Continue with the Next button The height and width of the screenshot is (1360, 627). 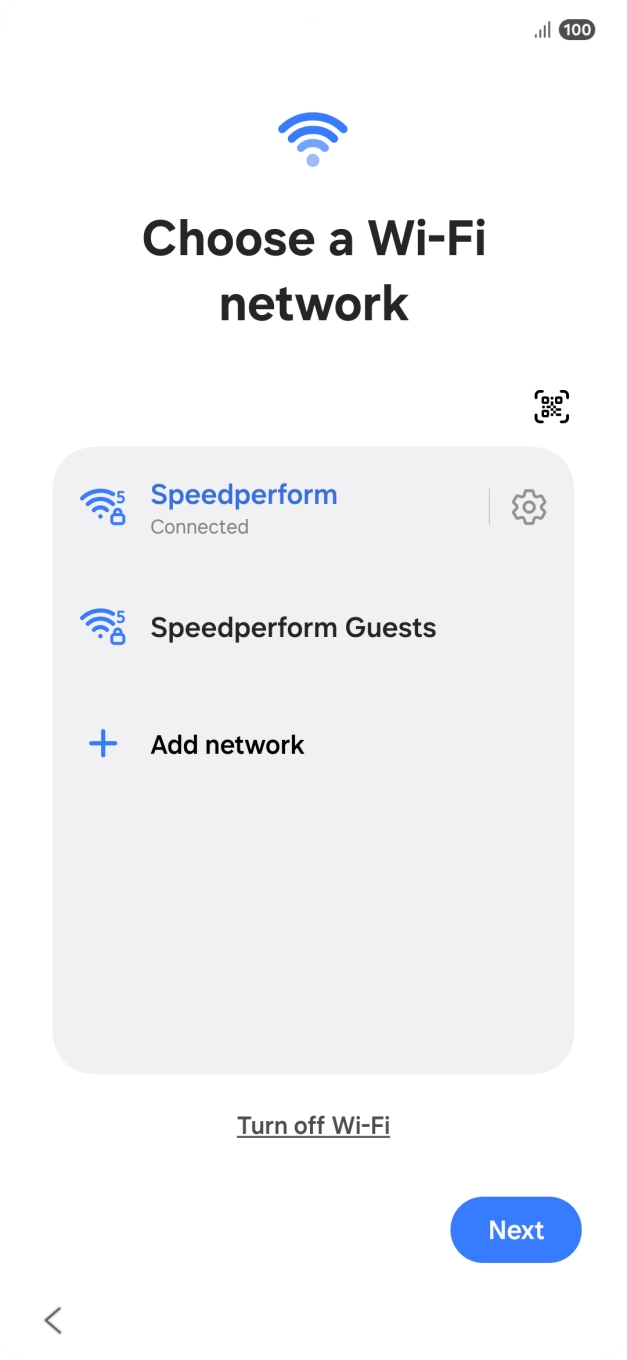(516, 1230)
